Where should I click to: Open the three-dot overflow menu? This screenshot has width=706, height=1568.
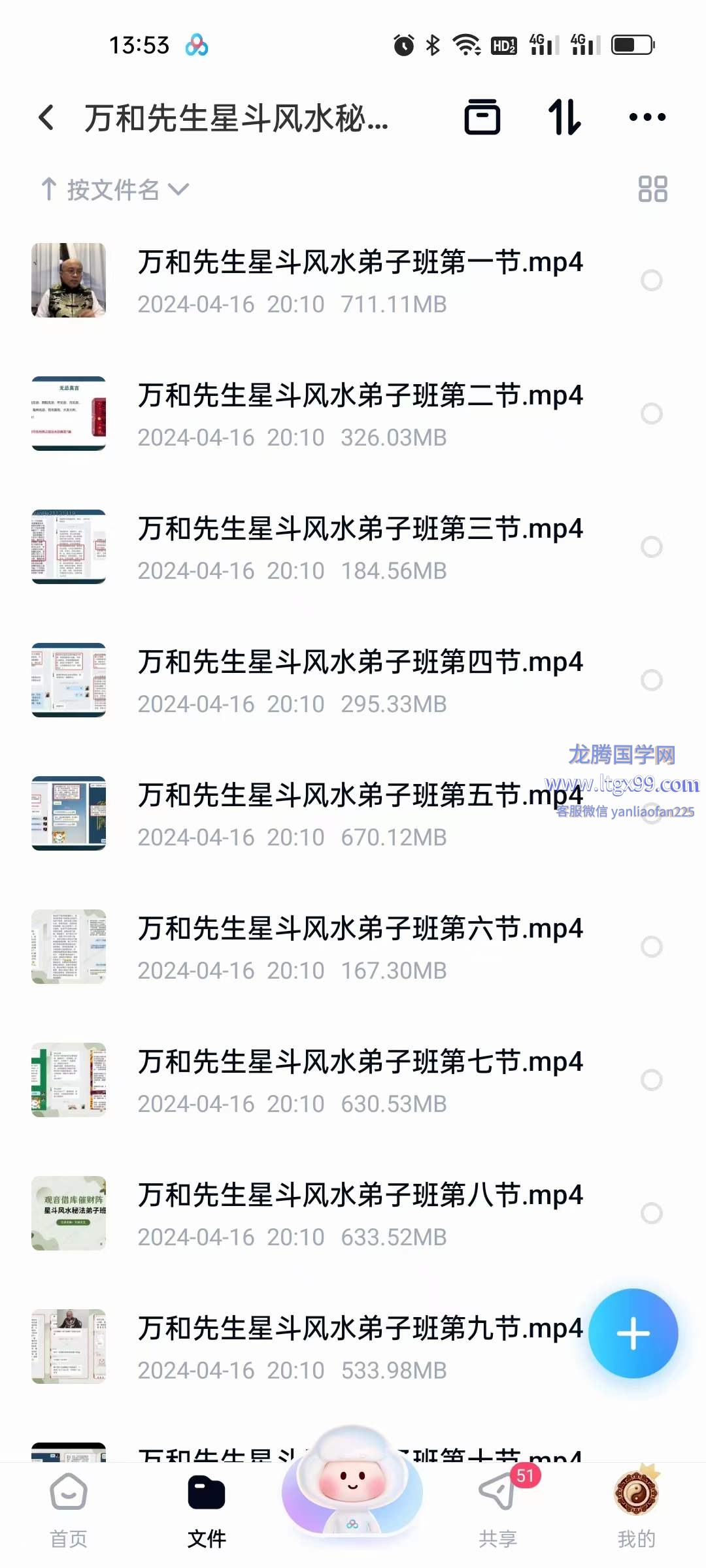tap(647, 118)
